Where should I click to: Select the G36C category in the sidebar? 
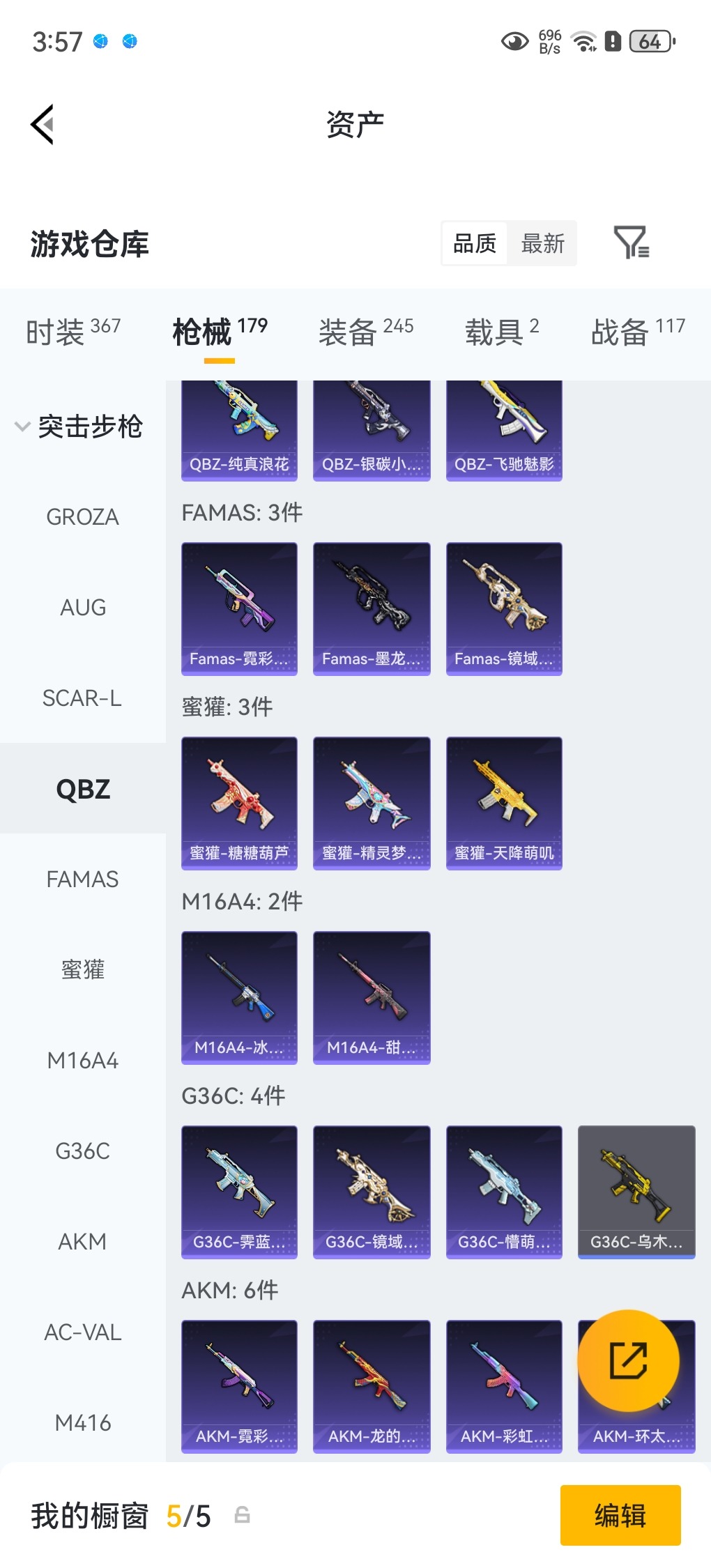point(82,1151)
